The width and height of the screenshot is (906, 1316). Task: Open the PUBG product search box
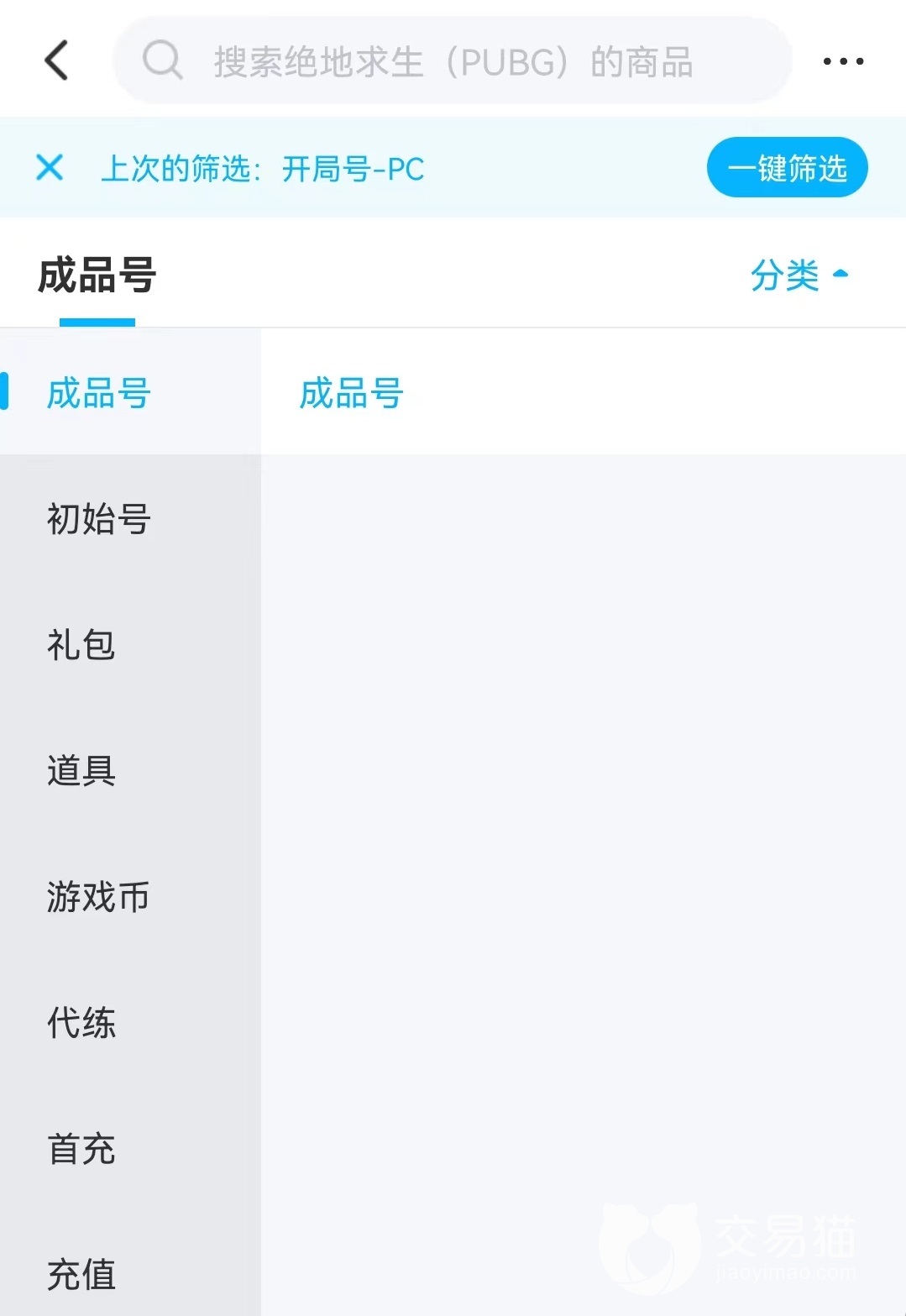[453, 61]
